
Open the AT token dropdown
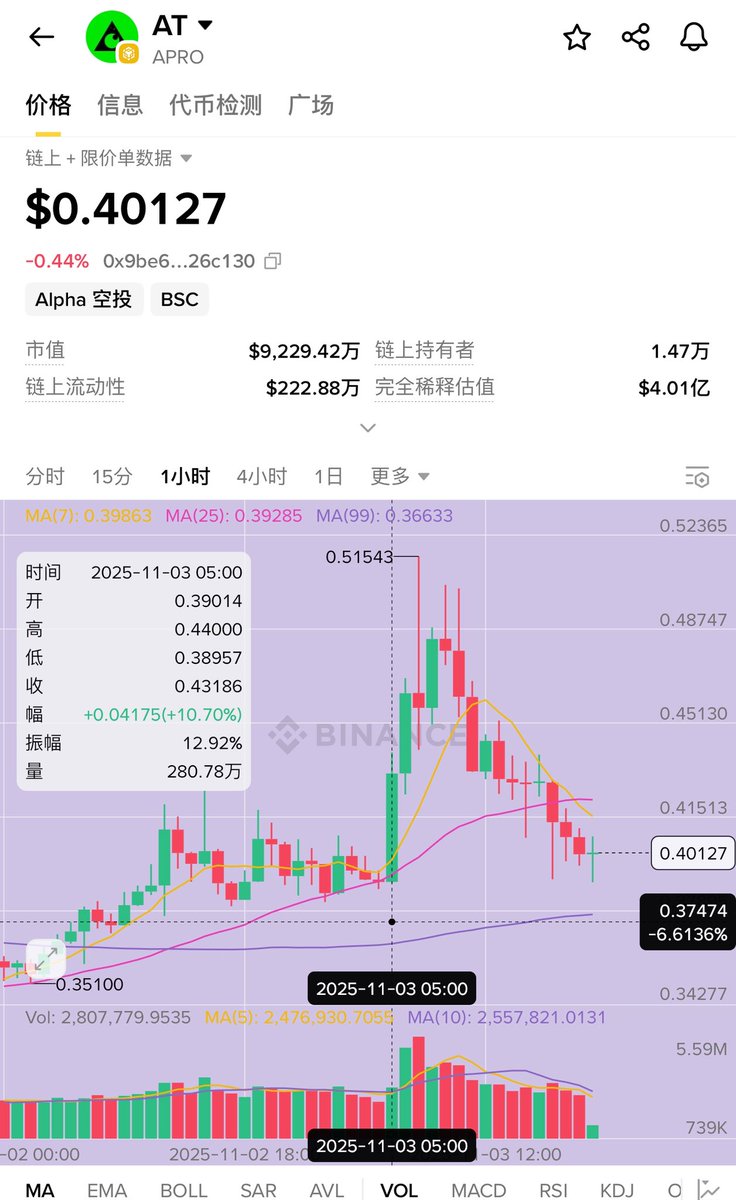tap(205, 25)
